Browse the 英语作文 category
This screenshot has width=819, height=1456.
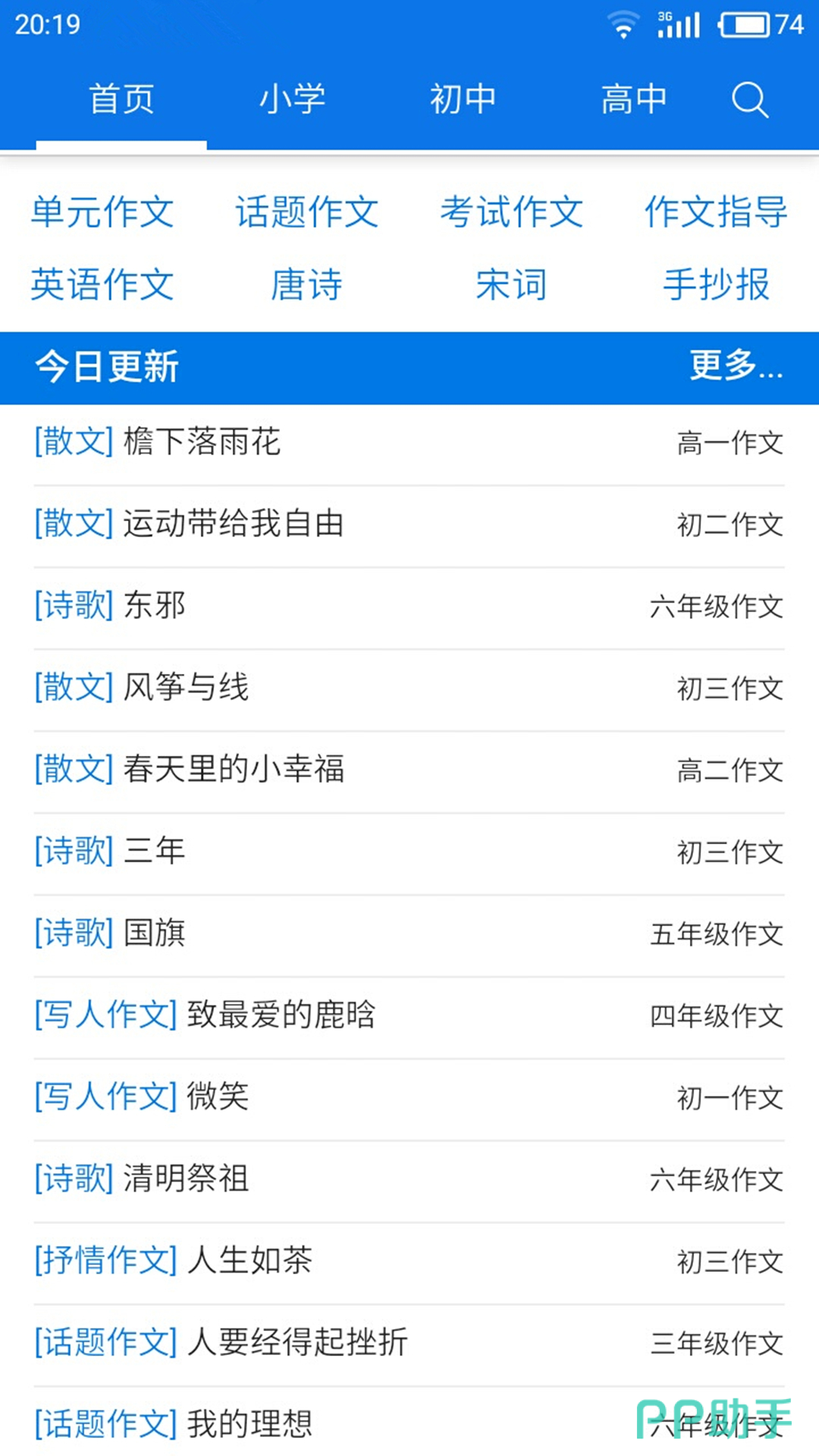pyautogui.click(x=102, y=285)
